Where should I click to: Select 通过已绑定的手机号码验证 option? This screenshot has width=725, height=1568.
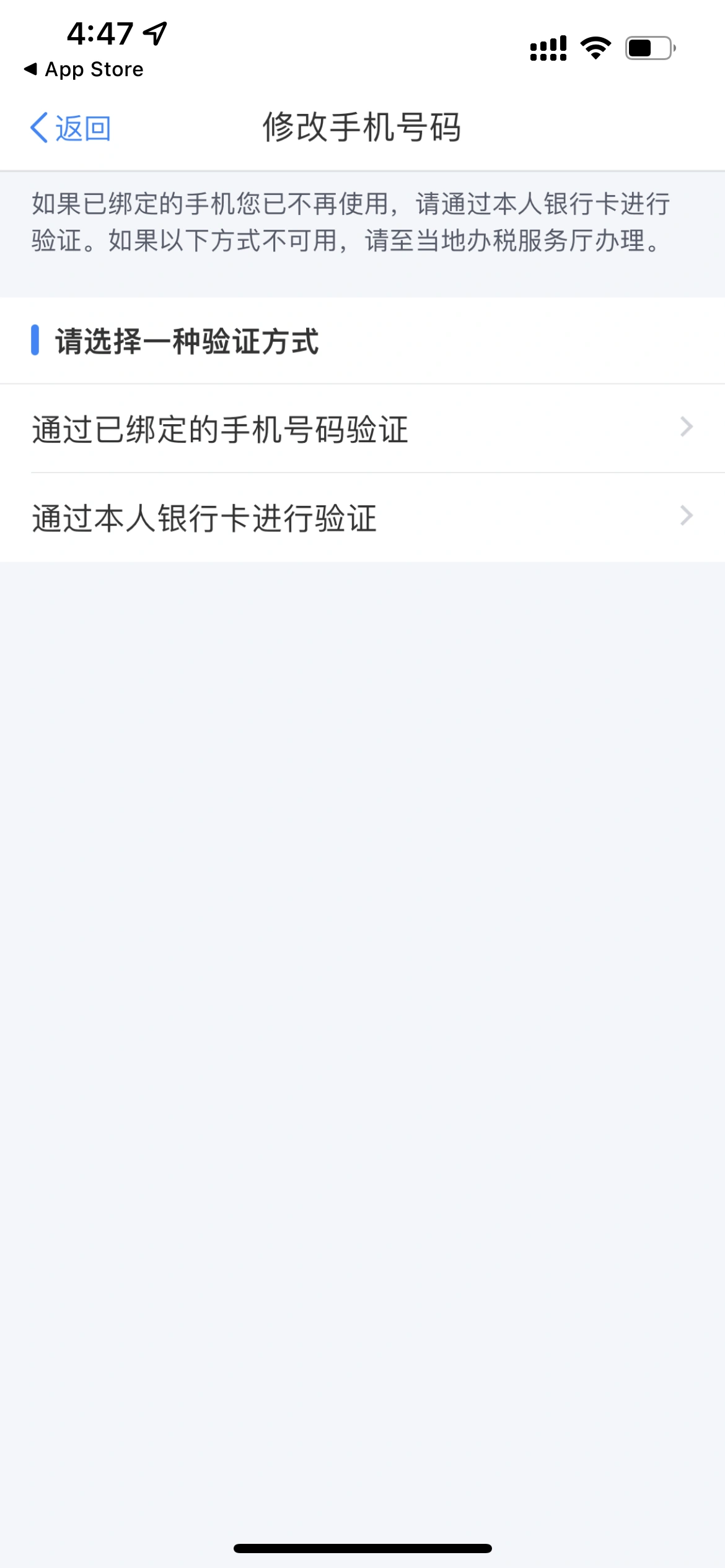(362, 429)
